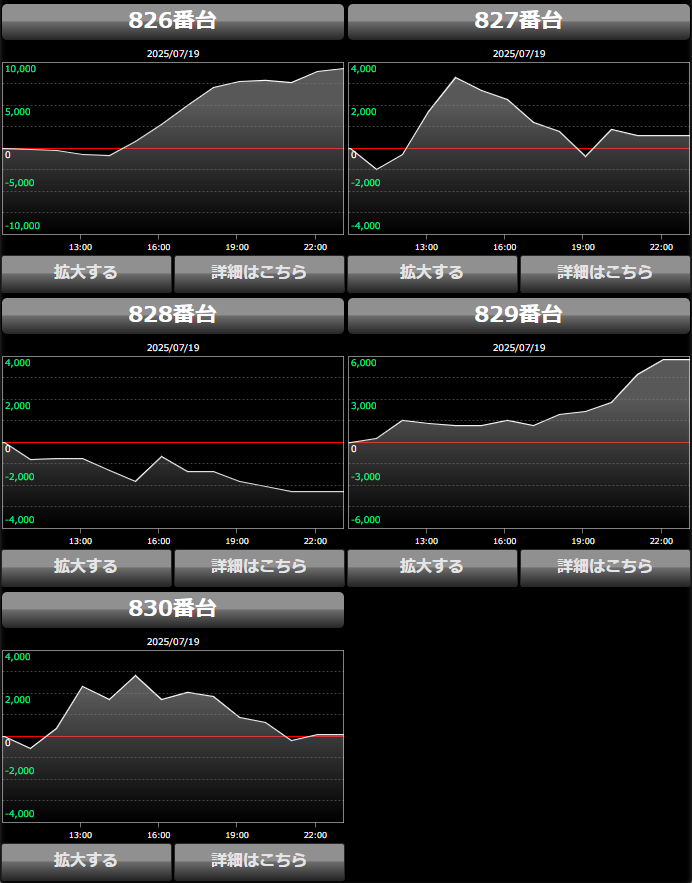Select the 828番台 header bar
Viewport: 692px width, 883px height.
click(x=173, y=315)
